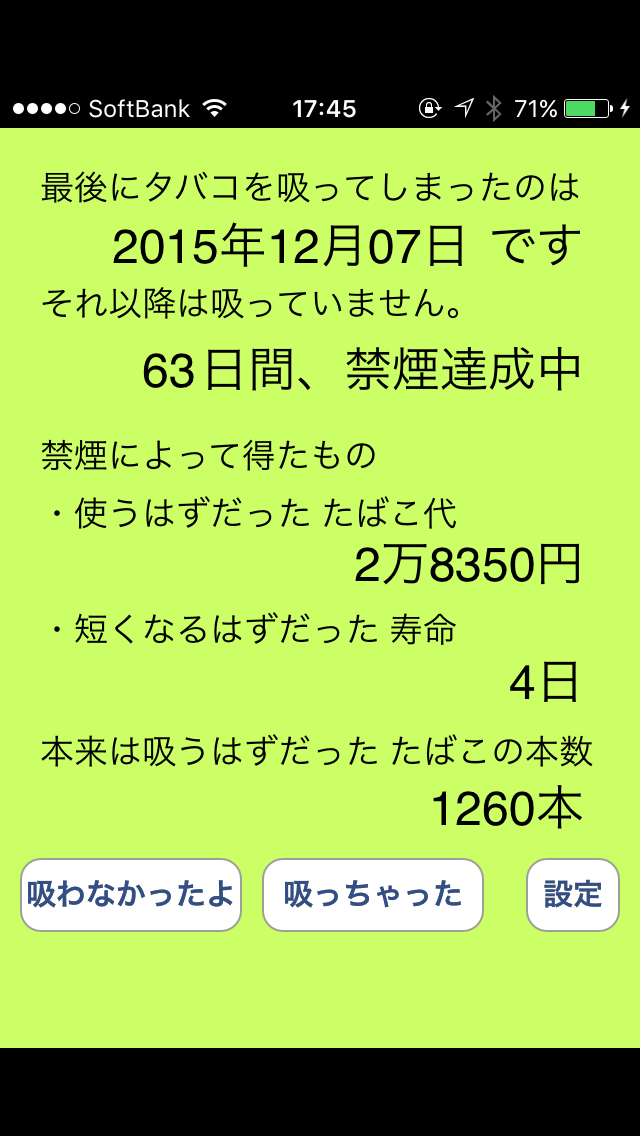Tap the 吸わなかったよ button
The height and width of the screenshot is (1136, 640).
pos(131,894)
